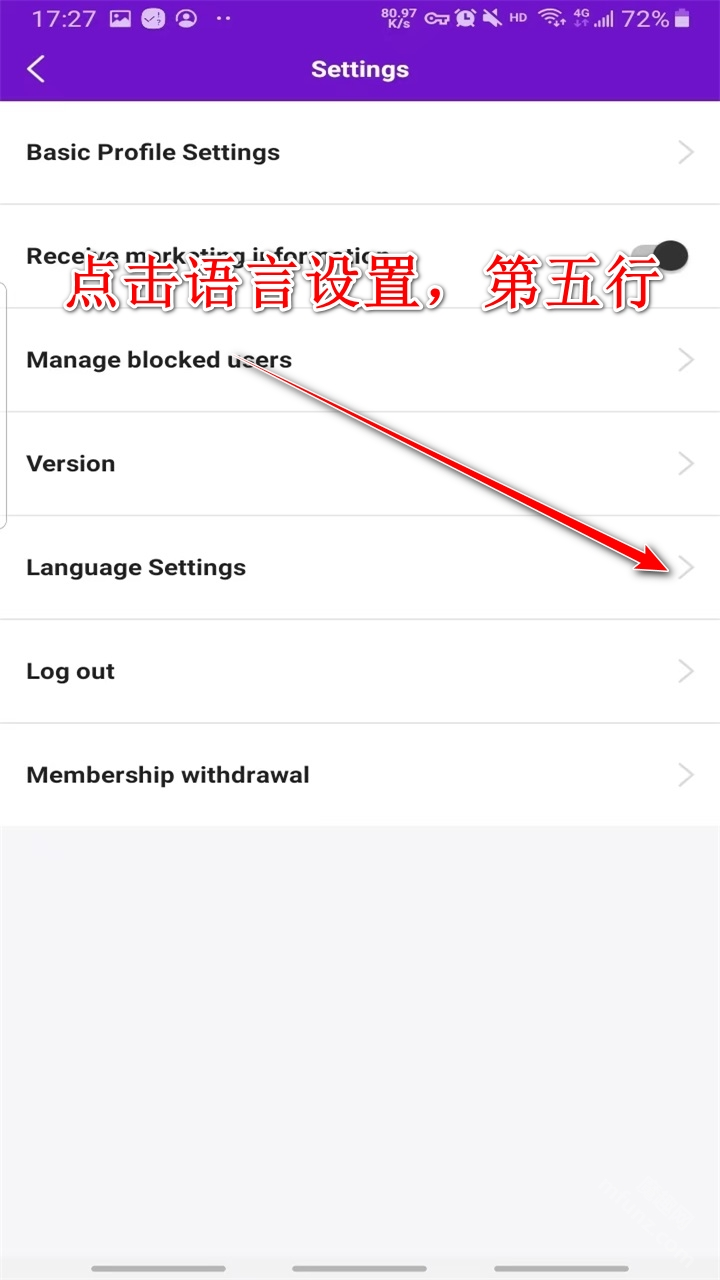Go back from Settings
Screen dimensions: 720x1280
(37, 69)
